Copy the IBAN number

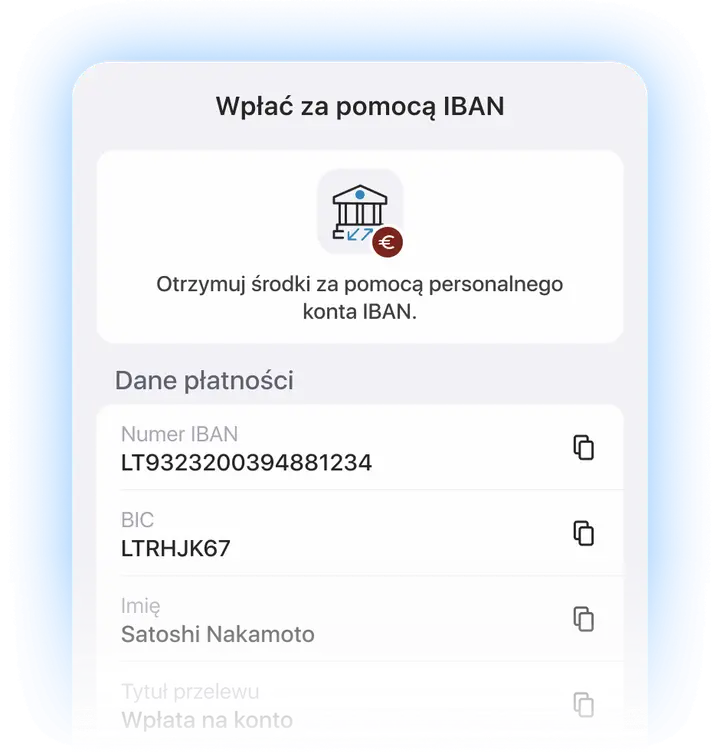(583, 447)
